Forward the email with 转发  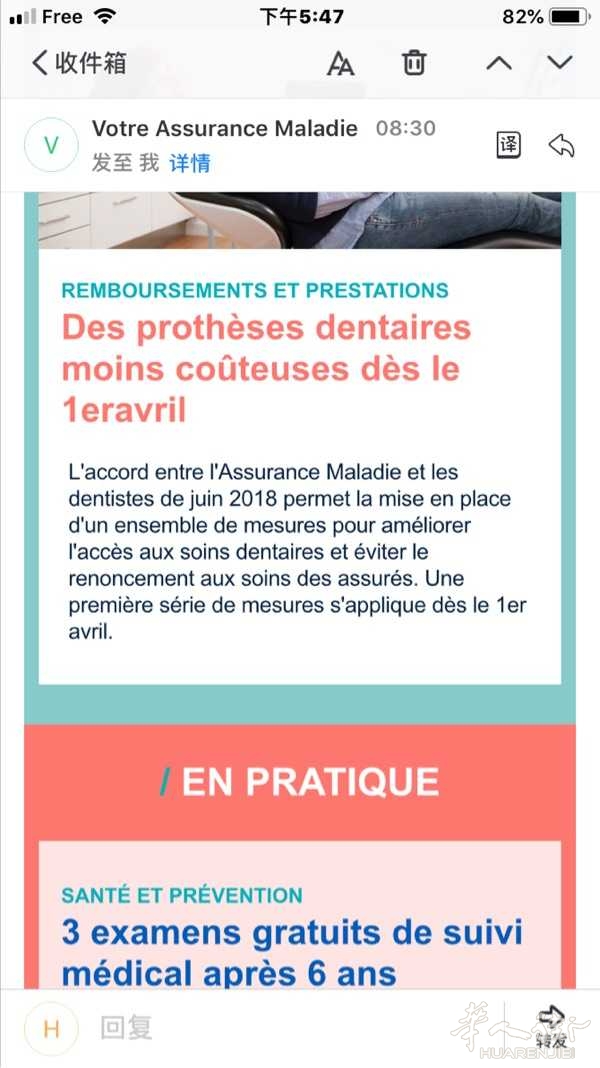tap(551, 1027)
